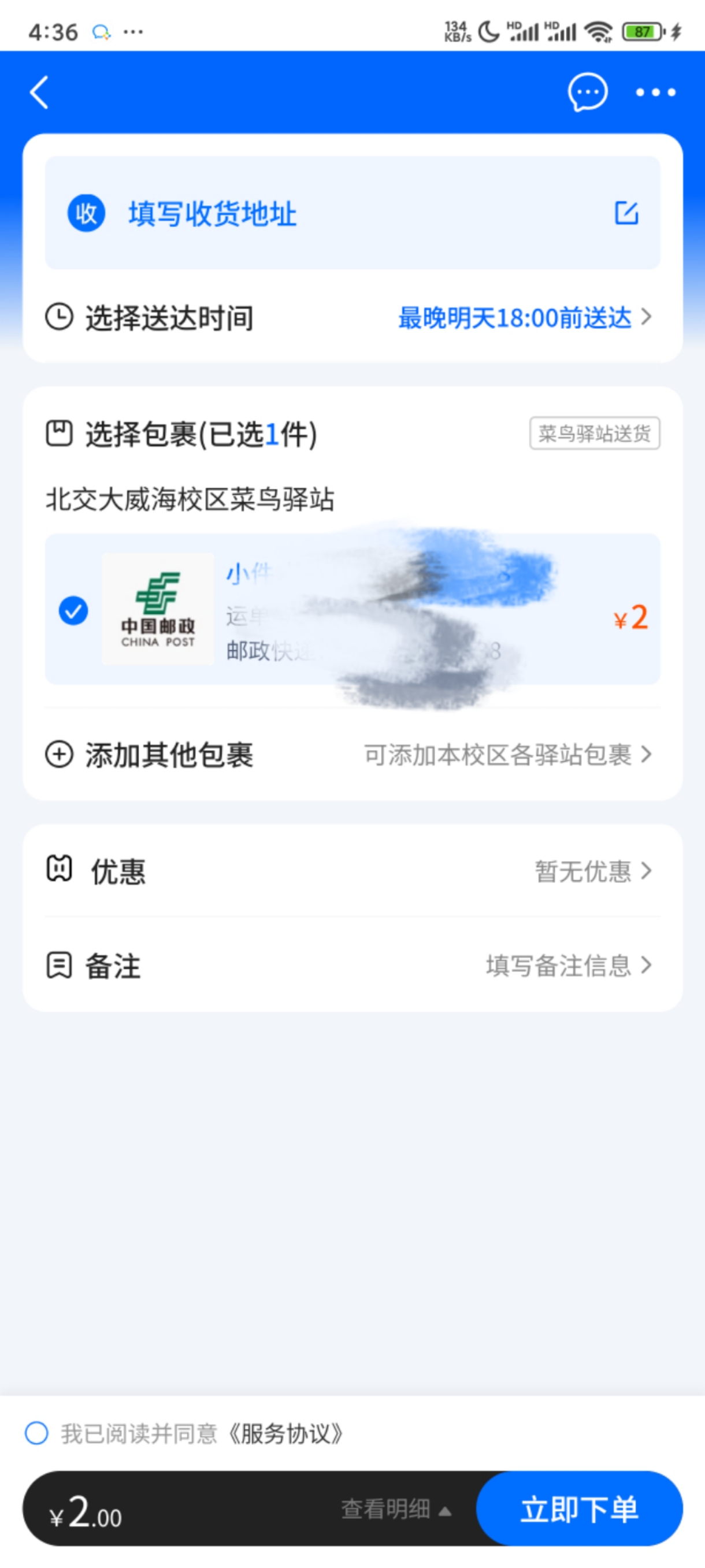Open the 《服务协议》 link
The image size is (705, 1568).
coord(285,1433)
